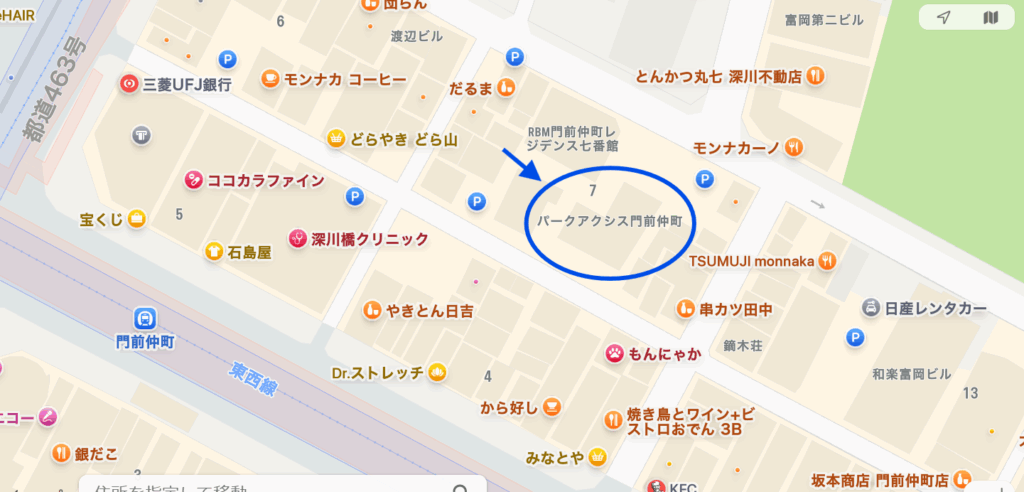Open the 日産レンタカー marker
The image size is (1024, 492).
871,307
